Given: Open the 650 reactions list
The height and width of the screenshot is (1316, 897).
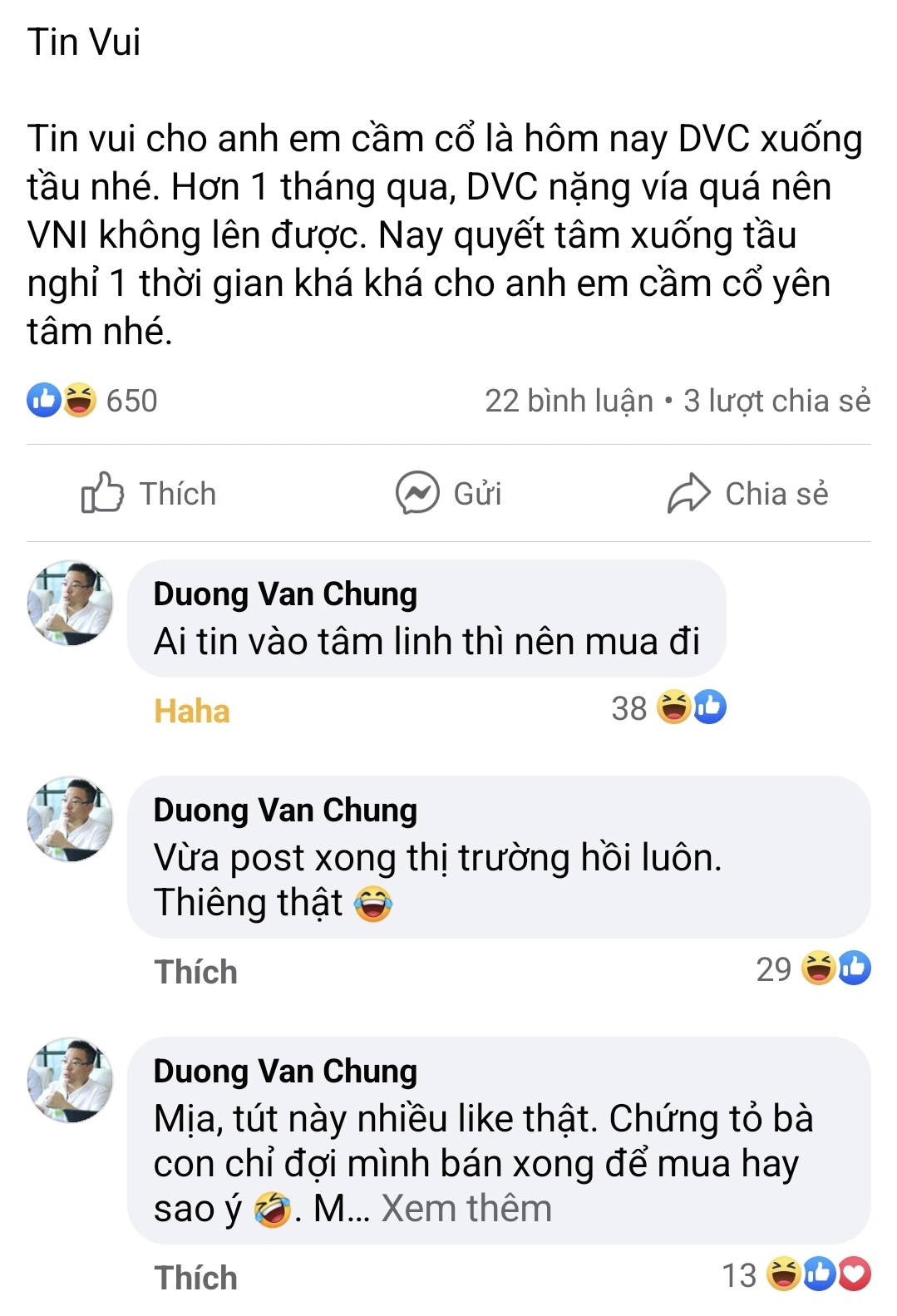Looking at the screenshot, I should [93, 401].
